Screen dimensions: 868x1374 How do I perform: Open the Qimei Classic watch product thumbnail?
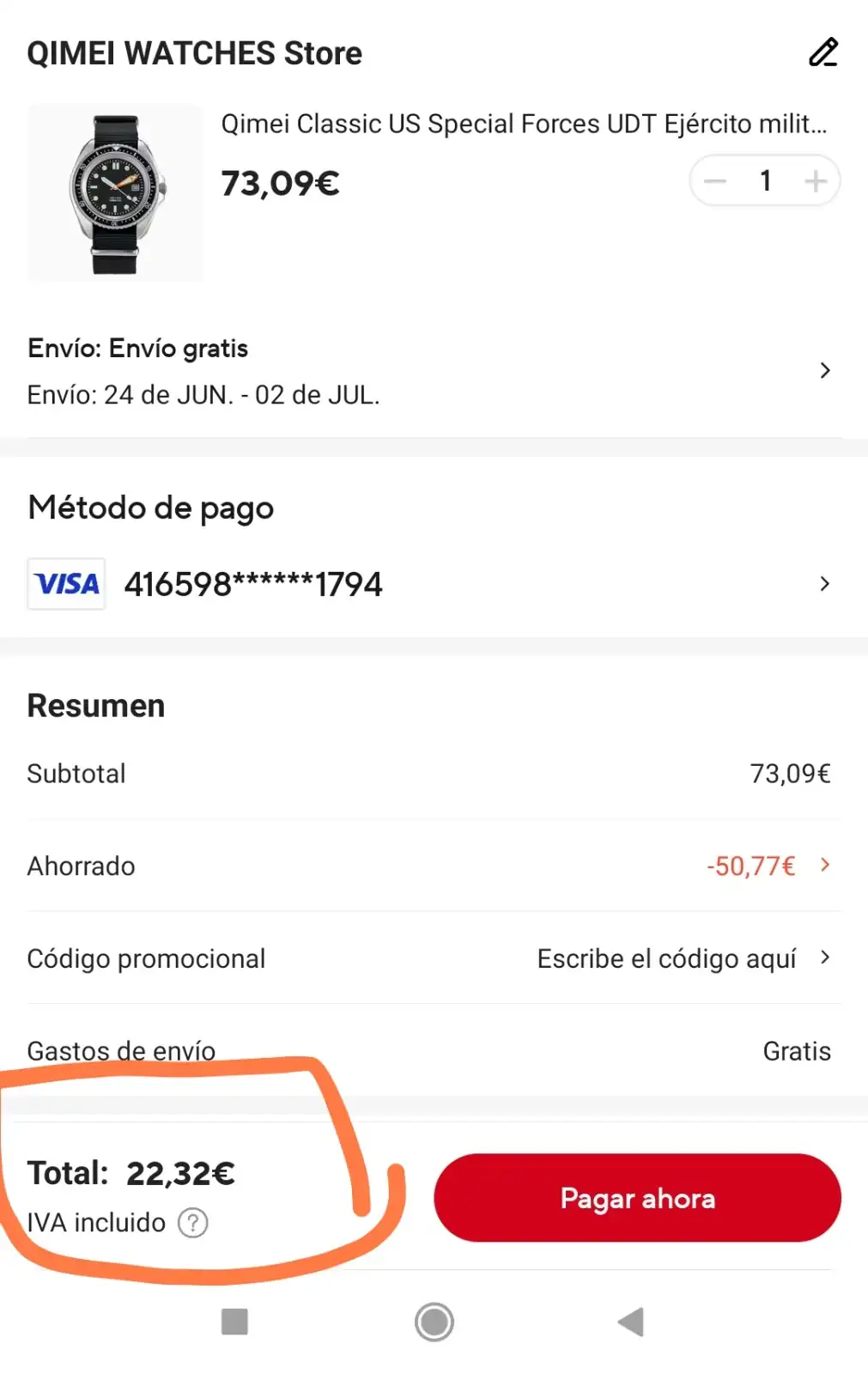[116, 193]
